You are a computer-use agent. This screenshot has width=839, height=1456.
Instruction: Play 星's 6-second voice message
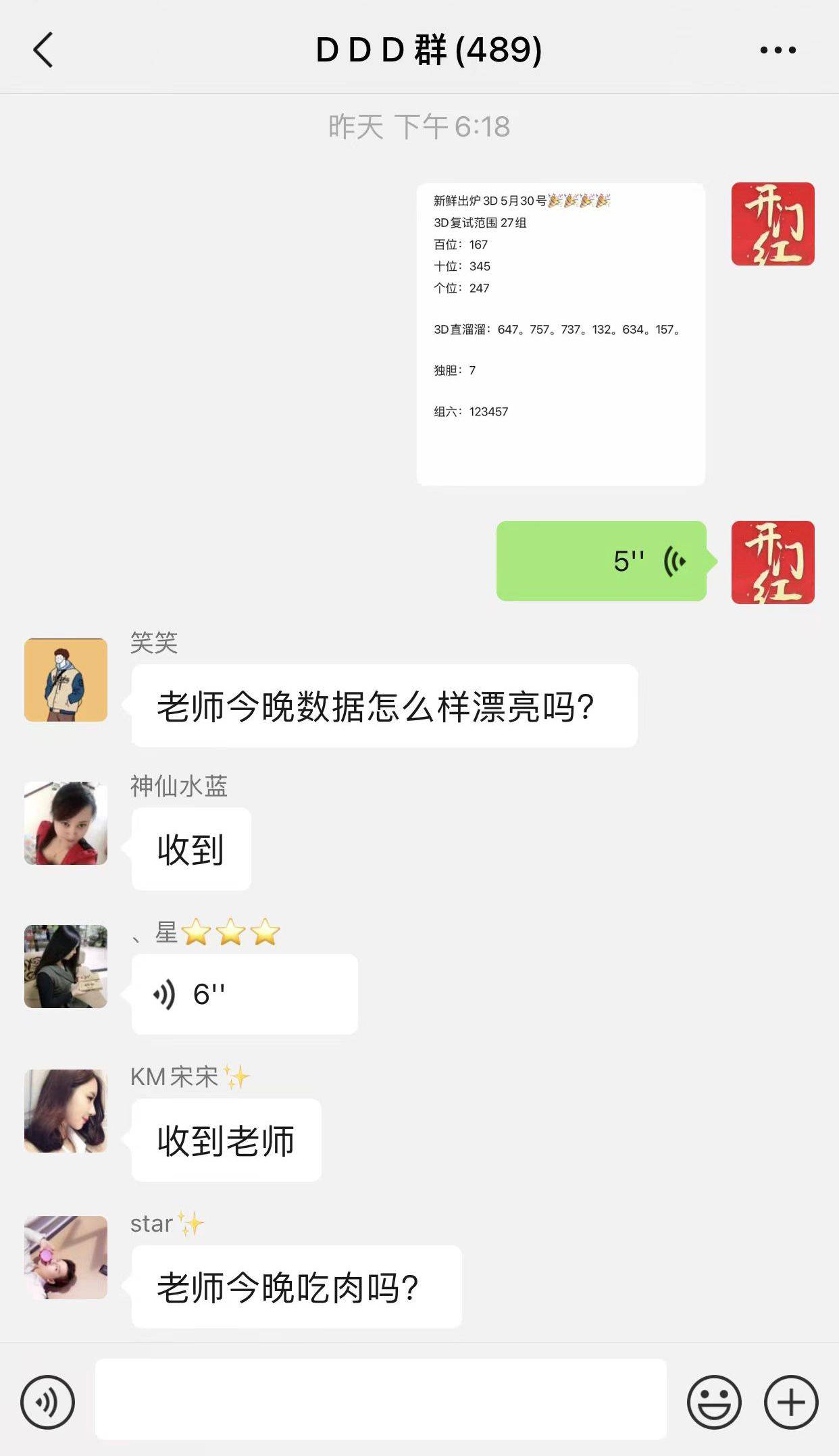click(x=245, y=994)
